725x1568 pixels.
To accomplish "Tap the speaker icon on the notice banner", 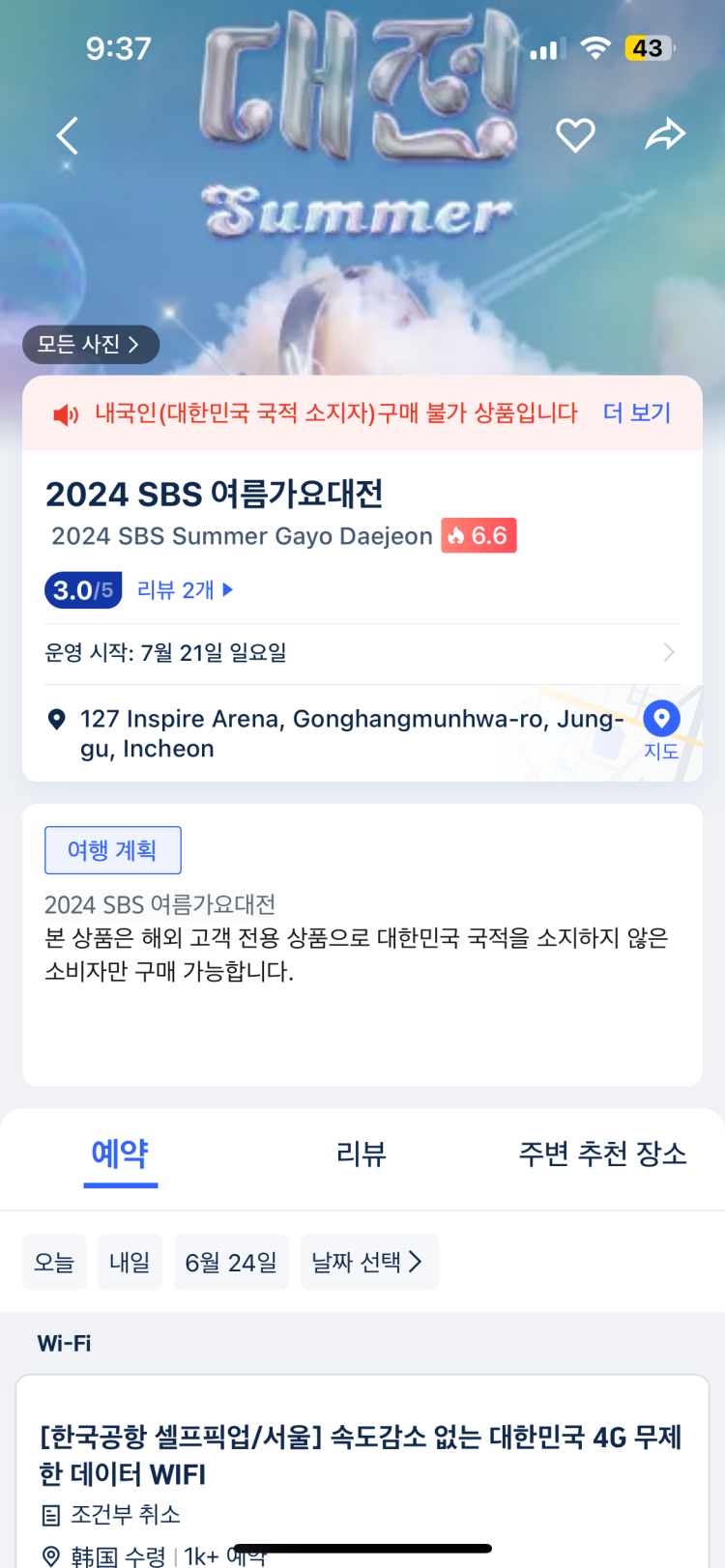I will (64, 413).
